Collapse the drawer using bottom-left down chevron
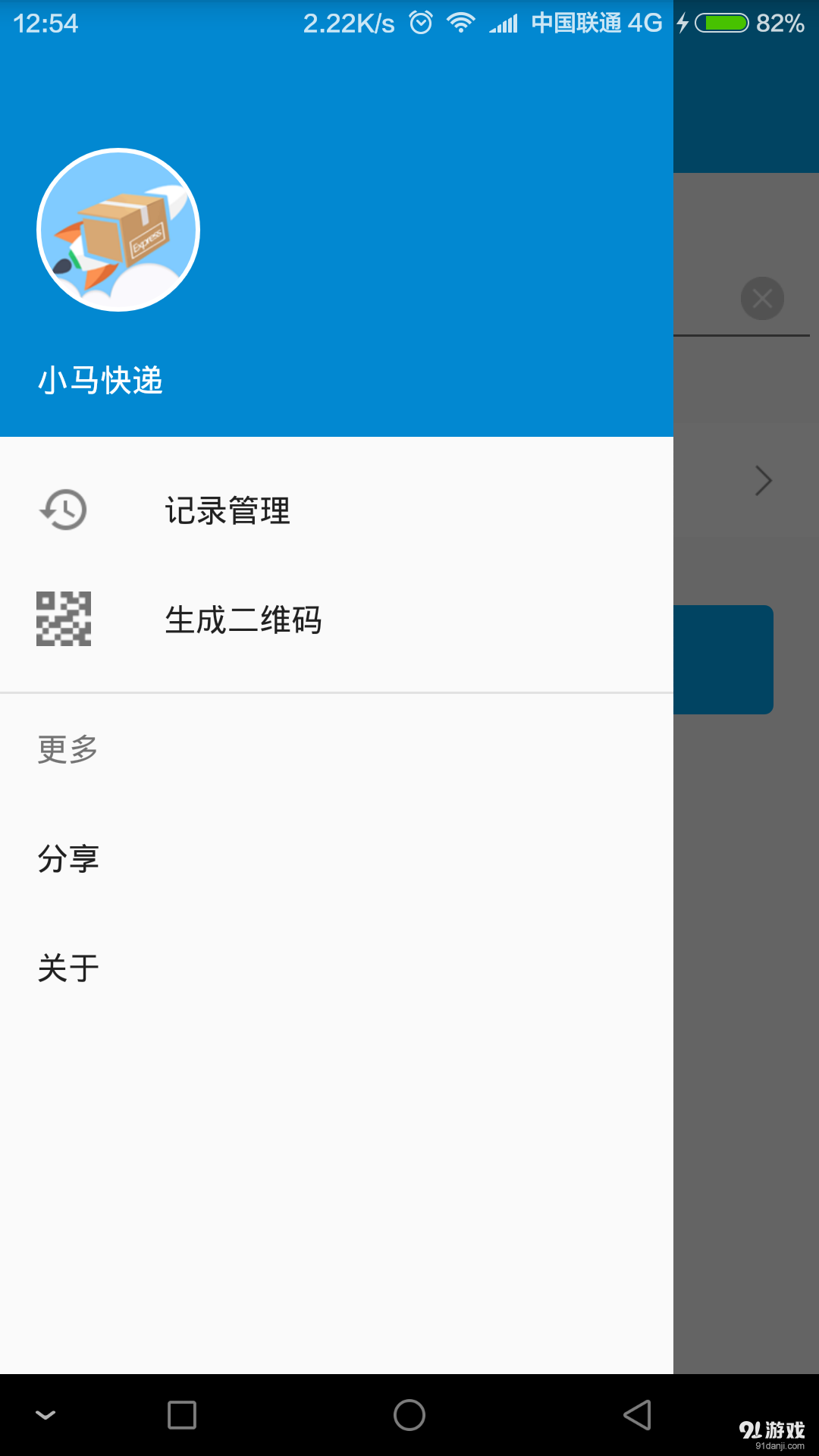Viewport: 819px width, 1456px height. tap(45, 1414)
